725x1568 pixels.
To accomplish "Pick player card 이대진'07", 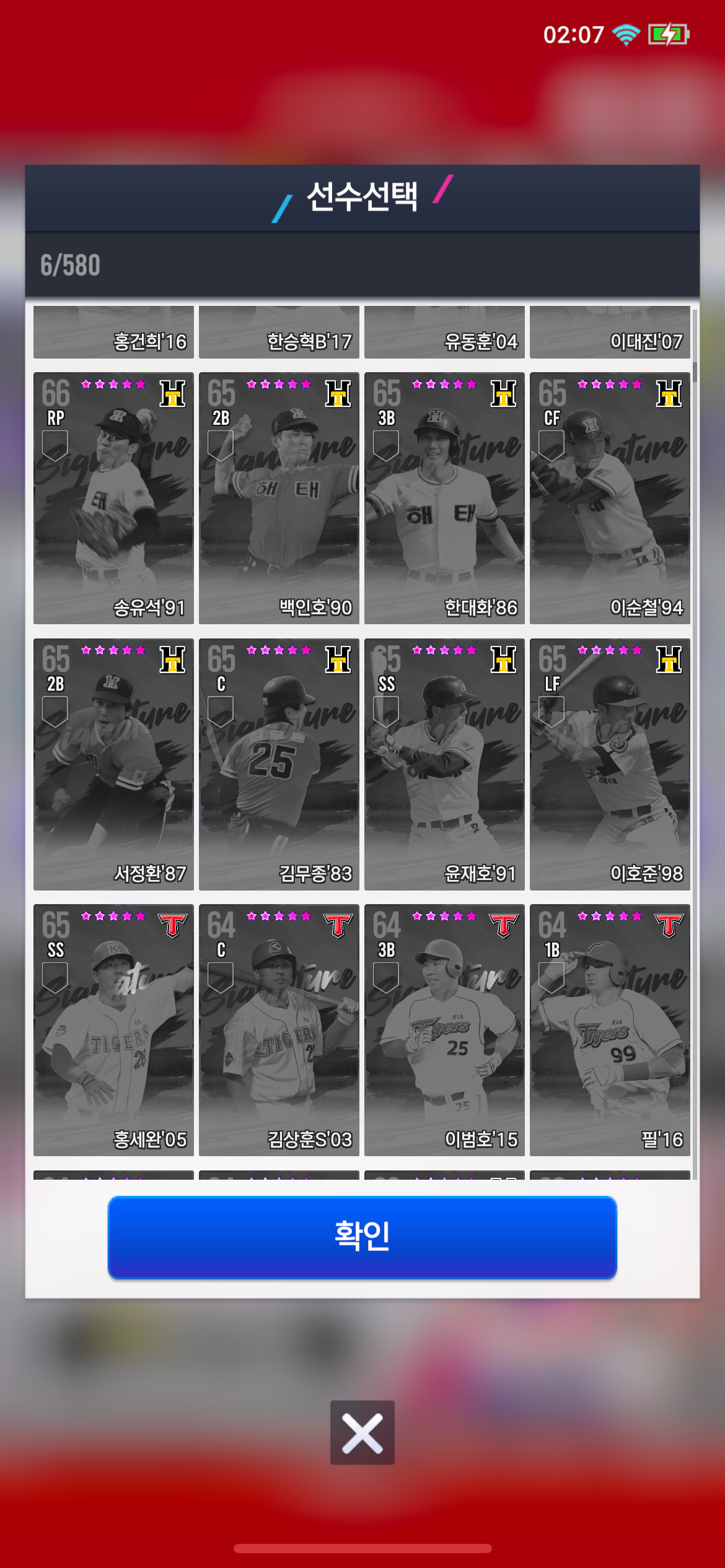I will pos(610,333).
